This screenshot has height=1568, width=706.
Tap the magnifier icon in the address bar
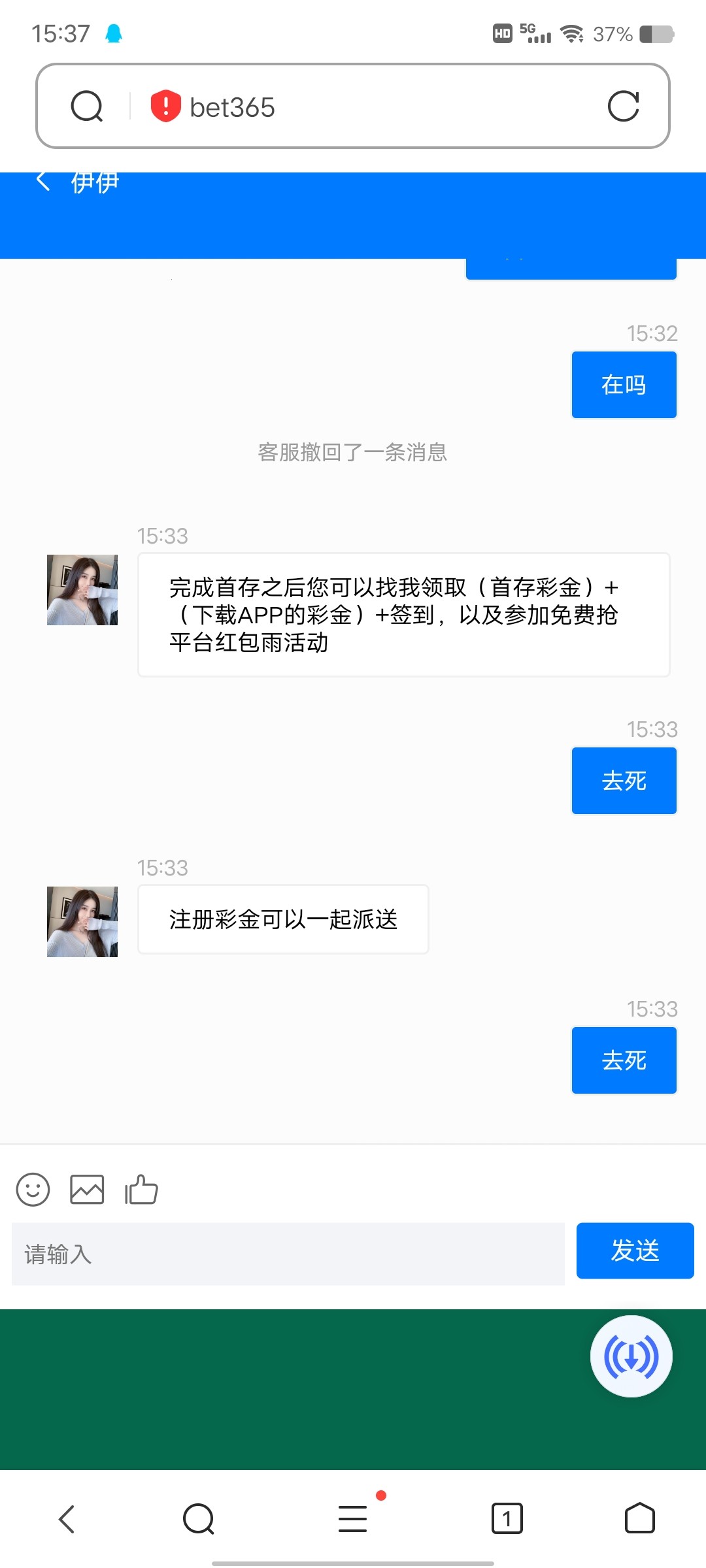pos(87,106)
